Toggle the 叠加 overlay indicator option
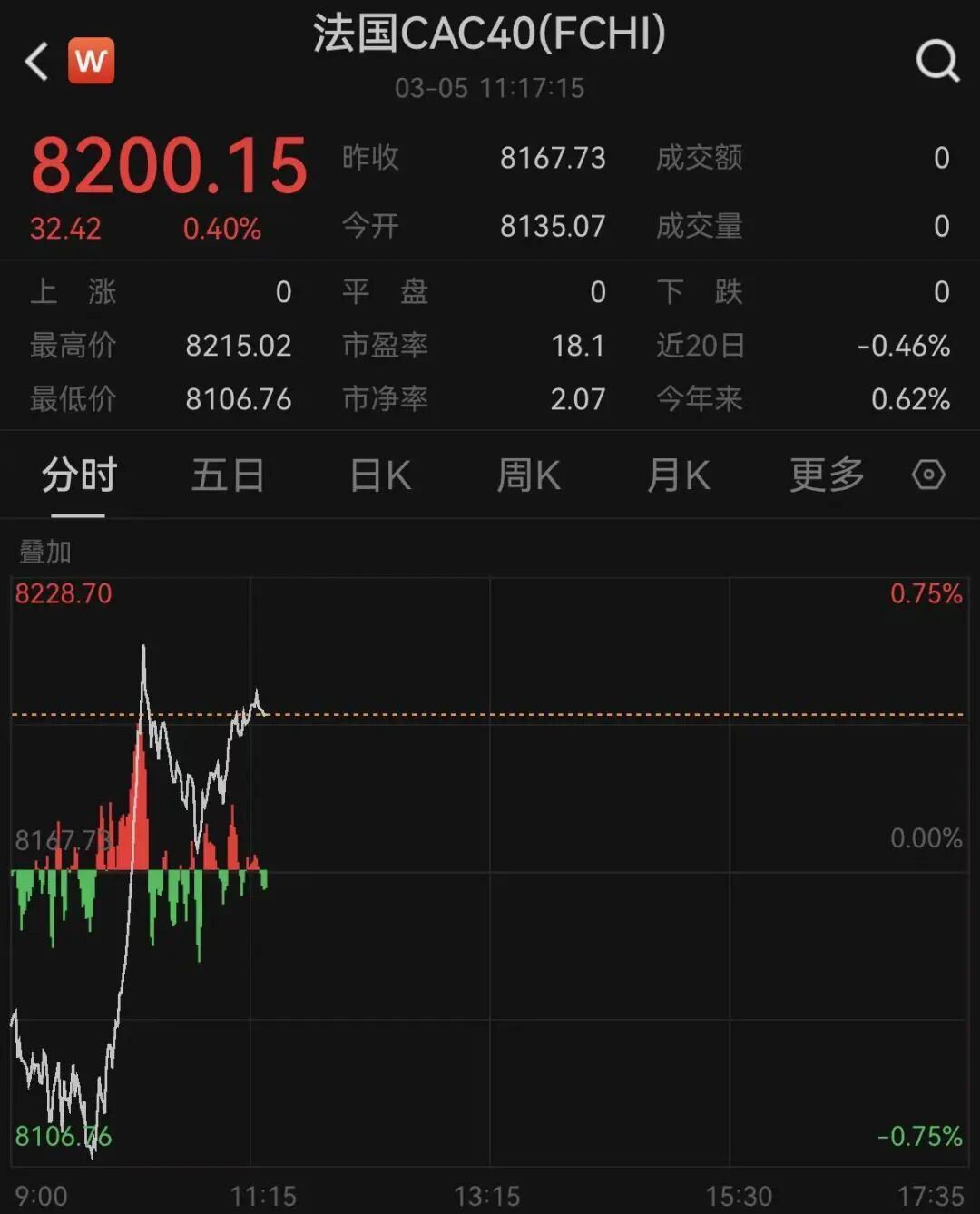 pyautogui.click(x=44, y=551)
